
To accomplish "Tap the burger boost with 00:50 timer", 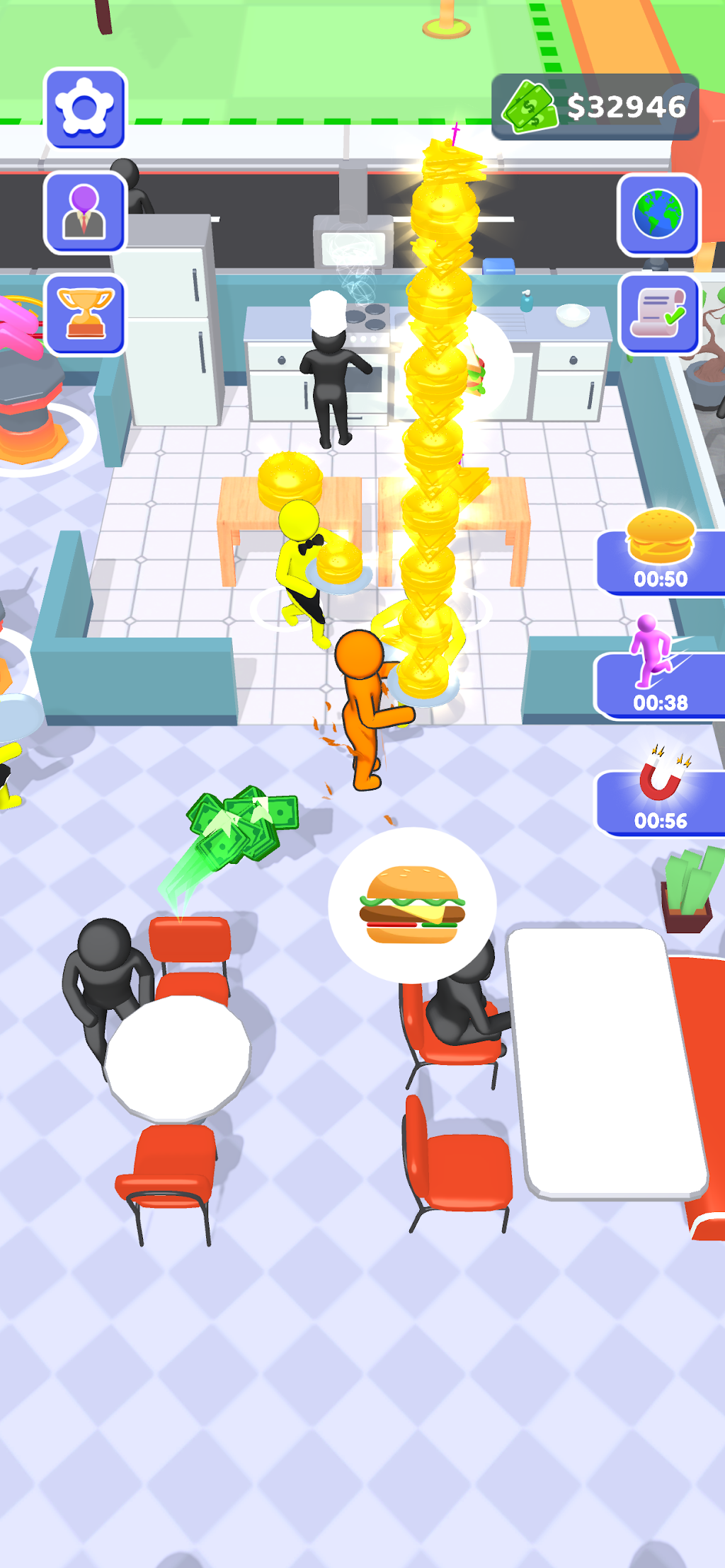I will pyautogui.click(x=660, y=554).
